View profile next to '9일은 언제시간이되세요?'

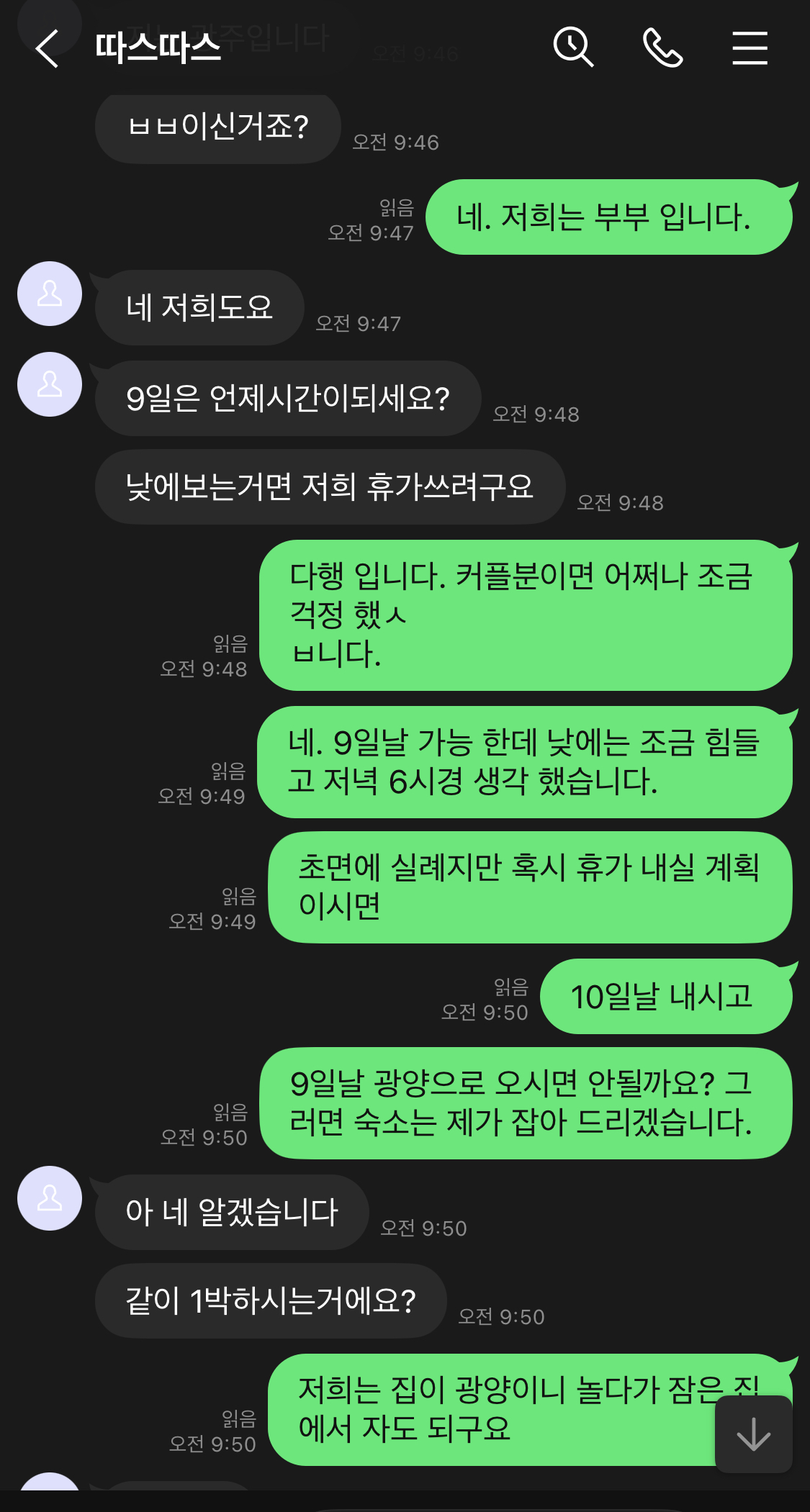50,384
